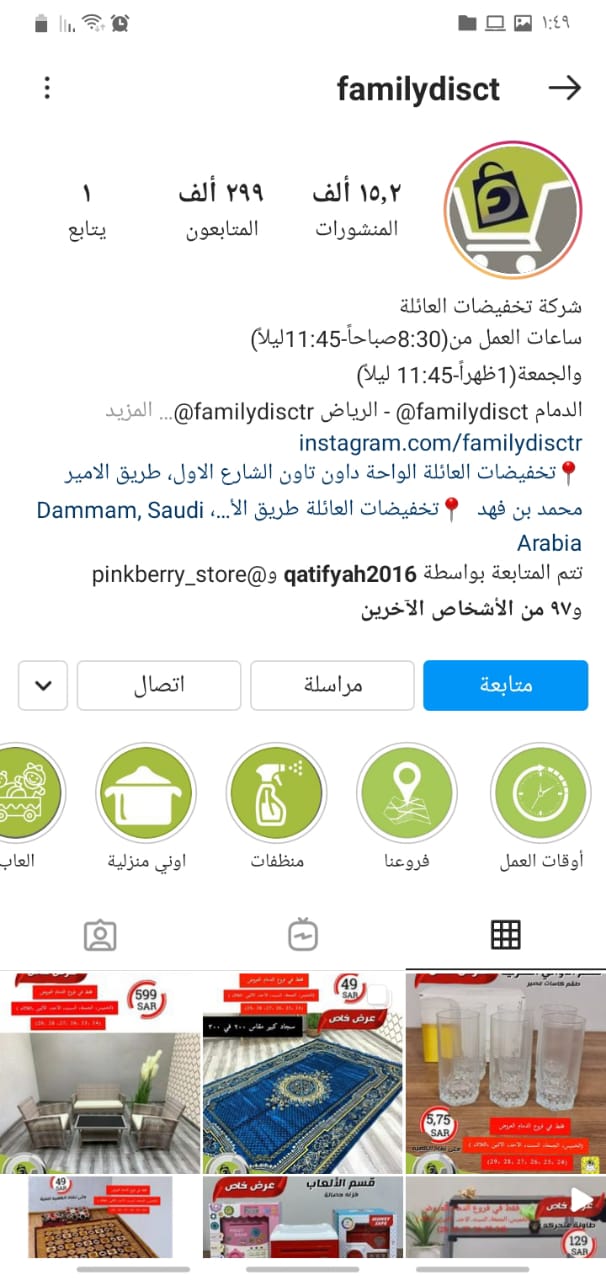Open the فروعنا story highlight

406,793
